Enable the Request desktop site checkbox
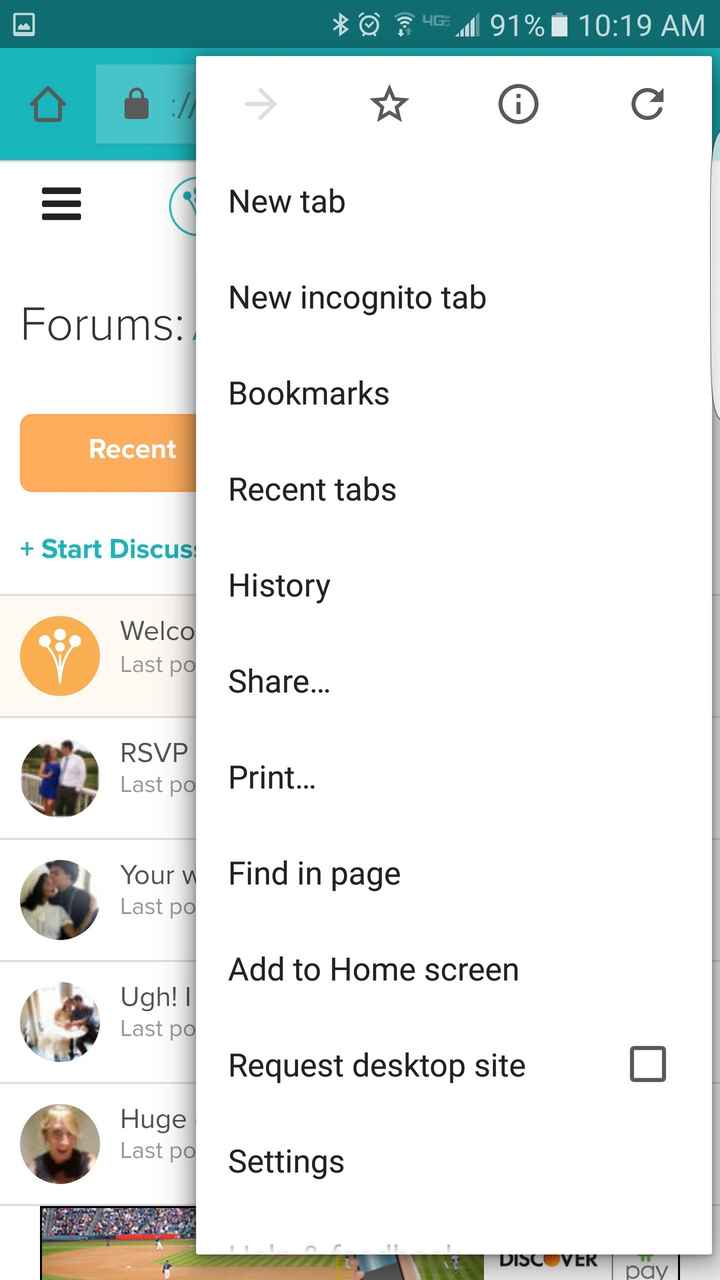The width and height of the screenshot is (720, 1280). point(647,1065)
